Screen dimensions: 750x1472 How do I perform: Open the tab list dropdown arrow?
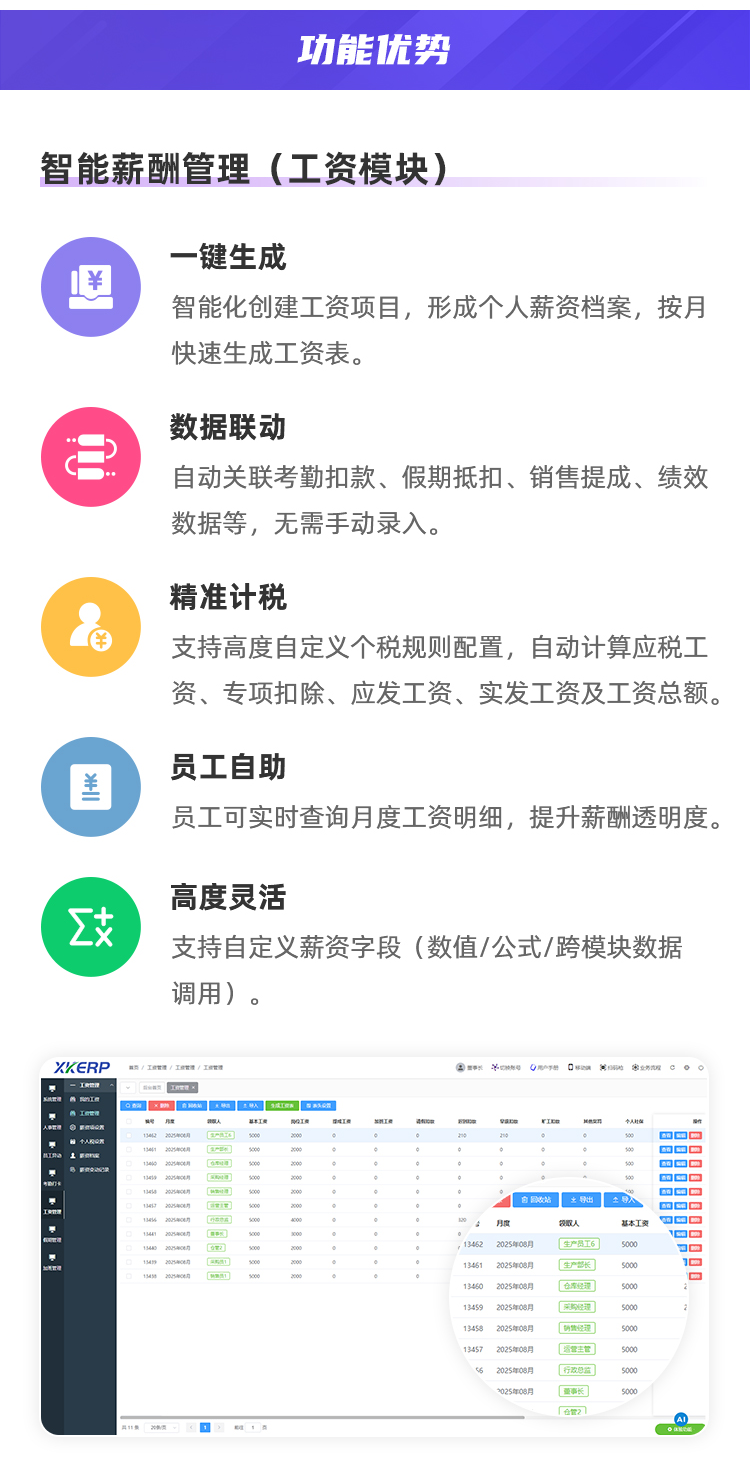127,1088
